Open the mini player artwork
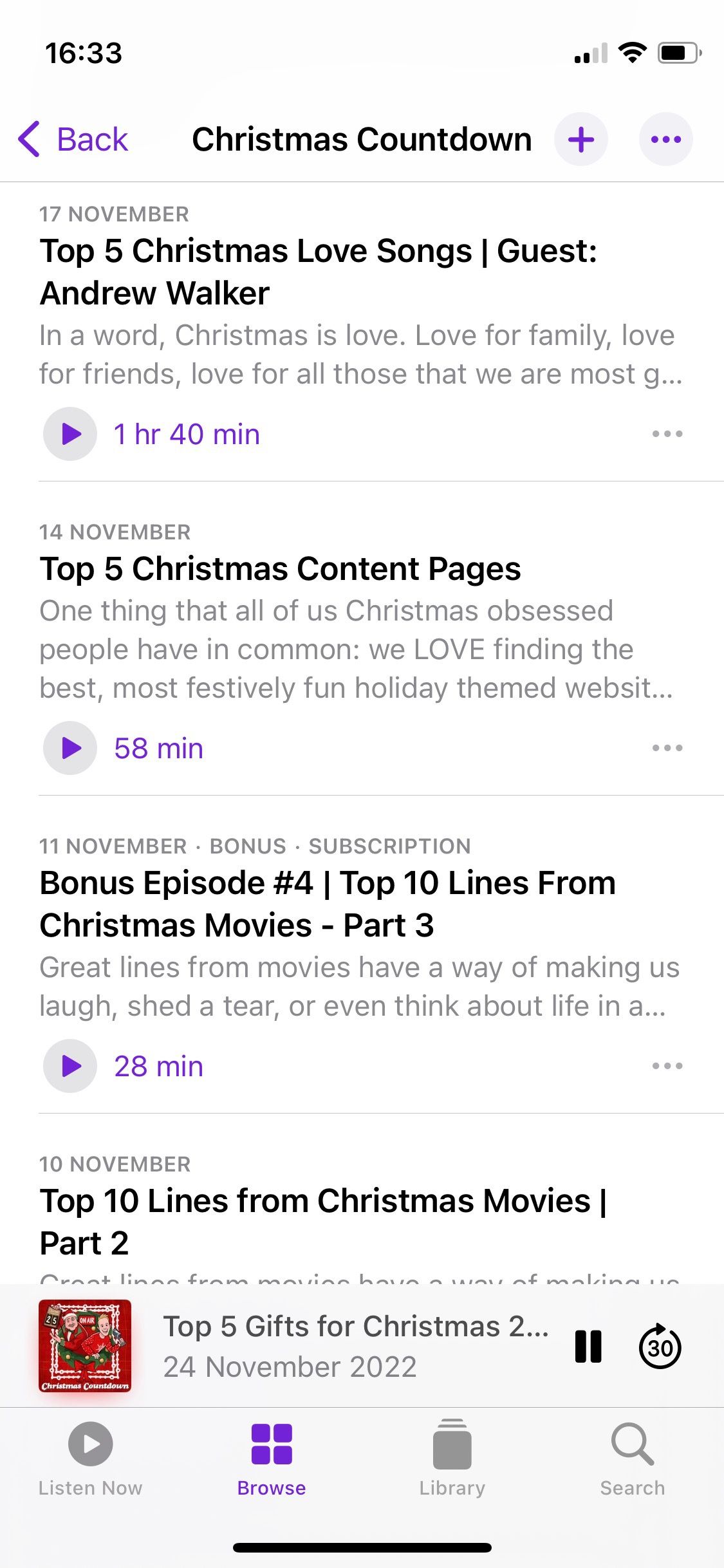This screenshot has width=724, height=1568. [85, 1346]
